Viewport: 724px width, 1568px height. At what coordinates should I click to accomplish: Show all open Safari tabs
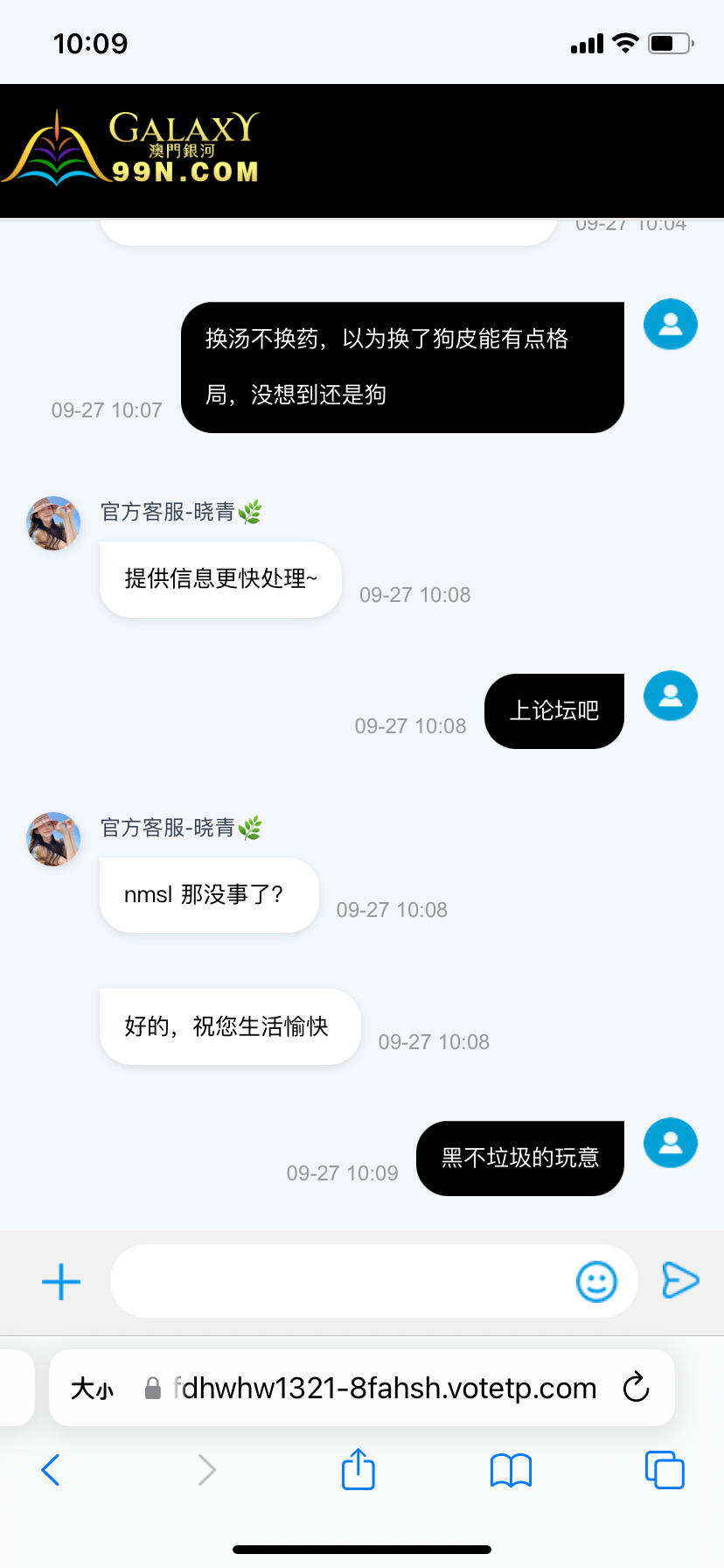pyautogui.click(x=665, y=1470)
